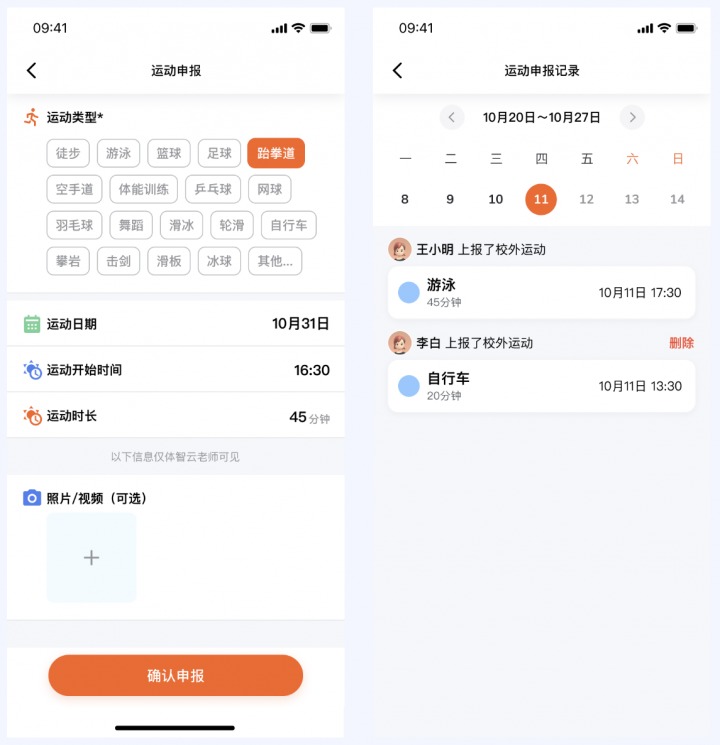The image size is (720, 745).
Task: Change the 运动开始时间 value
Action: coord(175,369)
